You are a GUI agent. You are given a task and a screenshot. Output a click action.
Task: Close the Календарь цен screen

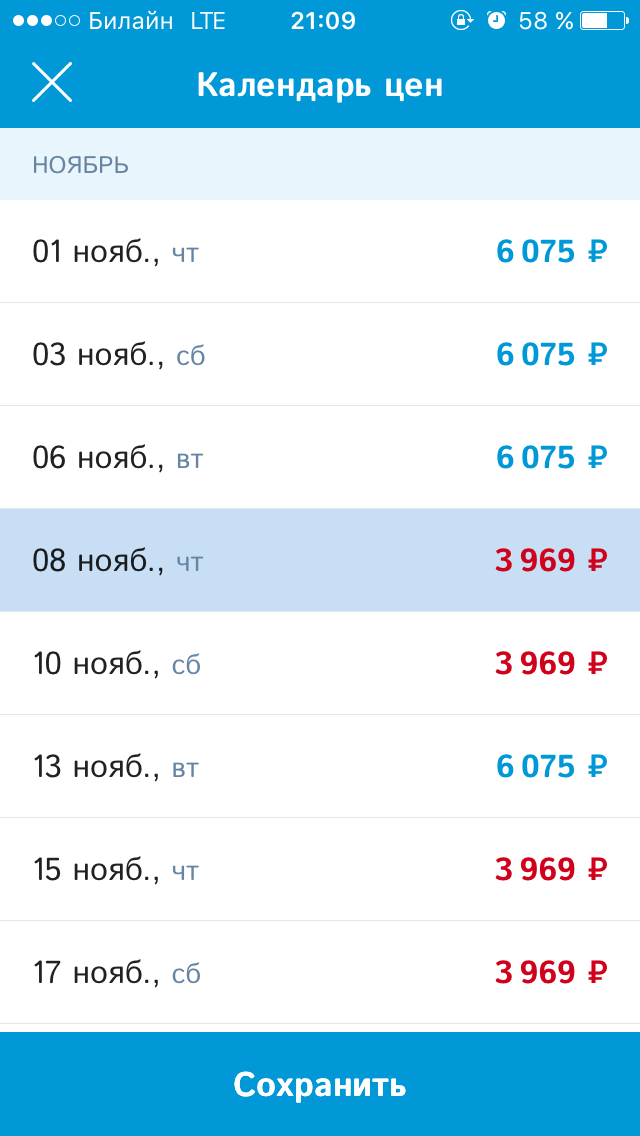(52, 83)
